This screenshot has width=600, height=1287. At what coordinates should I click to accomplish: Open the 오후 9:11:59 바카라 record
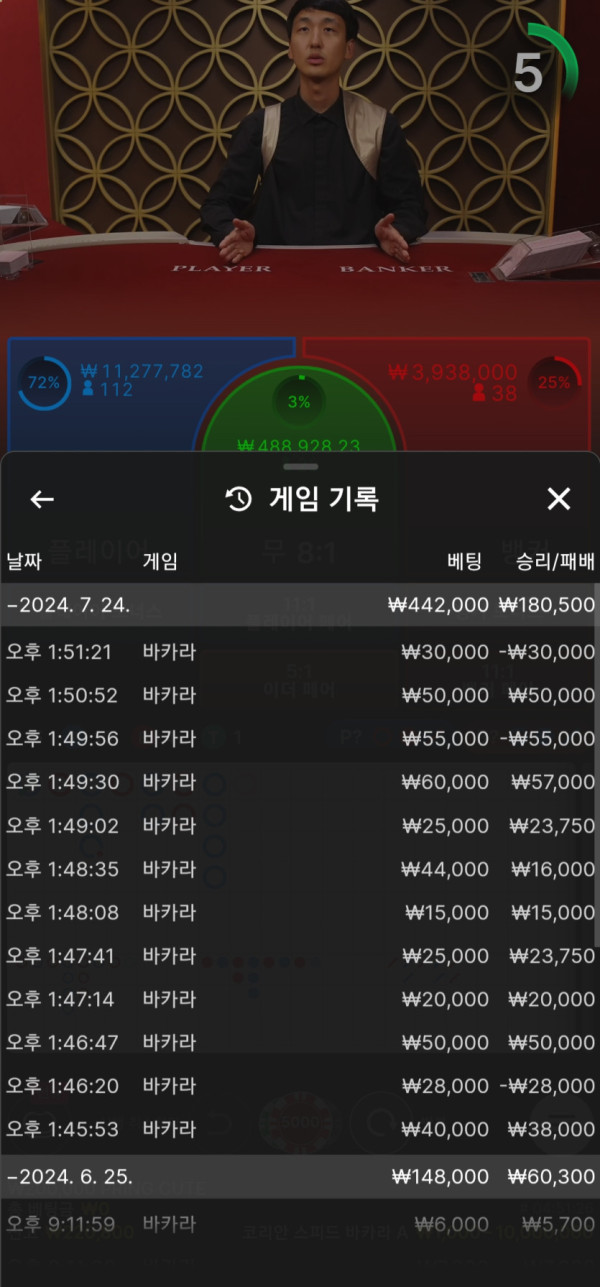[300, 1222]
